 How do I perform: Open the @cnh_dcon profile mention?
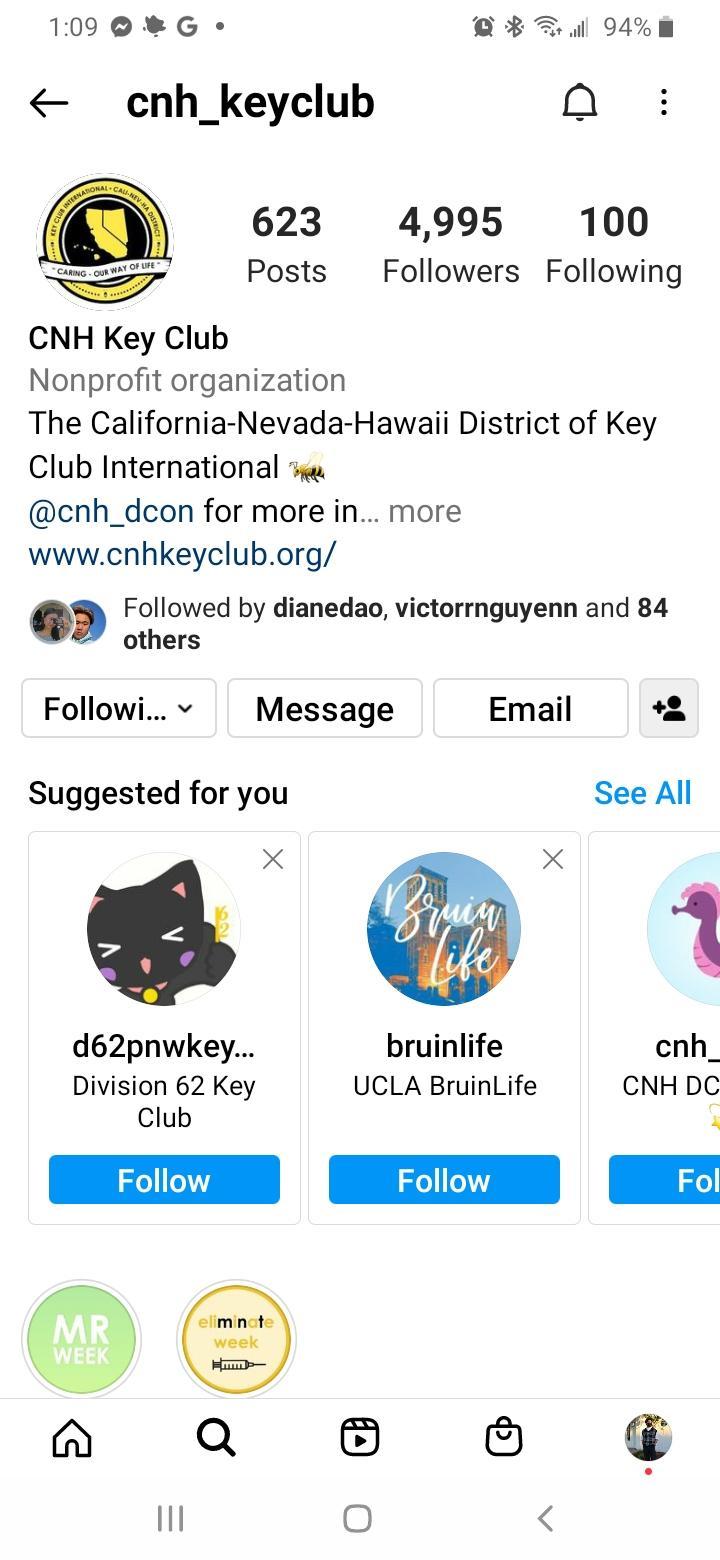tap(111, 511)
